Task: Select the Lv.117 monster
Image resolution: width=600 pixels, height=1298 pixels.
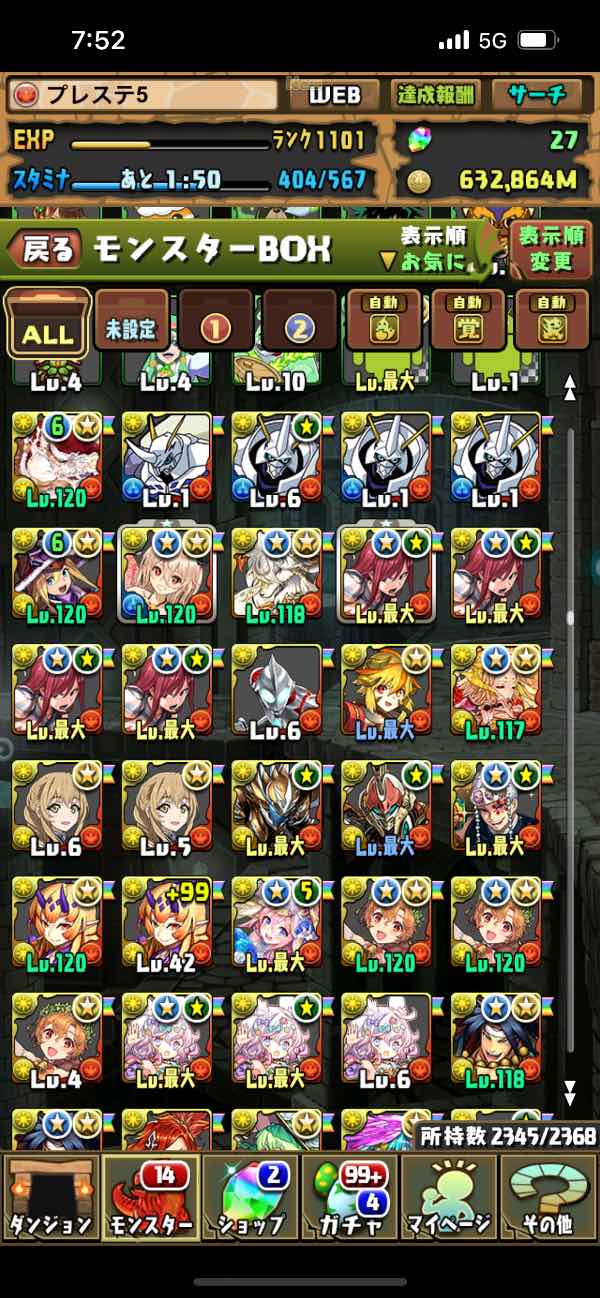Action: pos(495,692)
